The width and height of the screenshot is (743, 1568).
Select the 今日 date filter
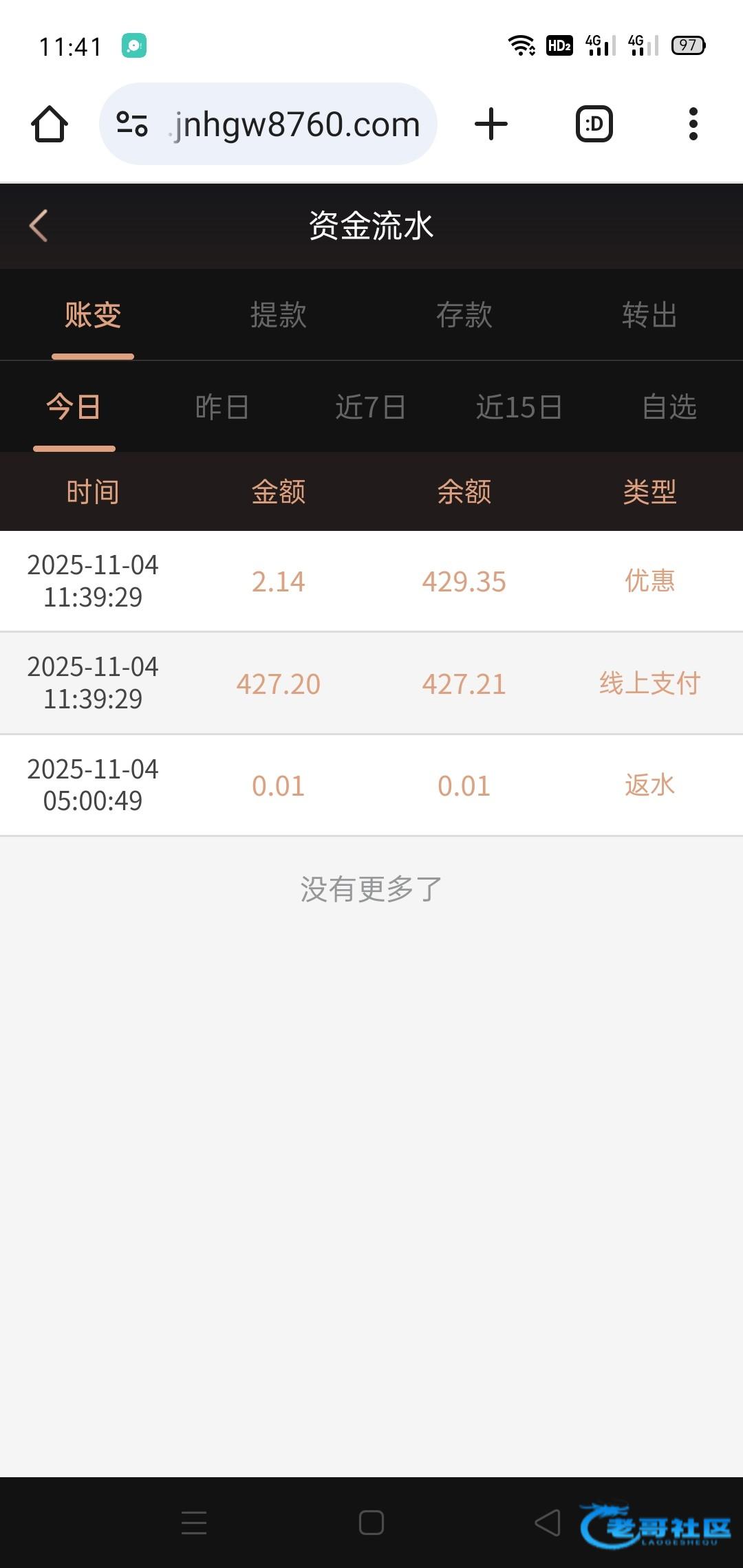[74, 407]
